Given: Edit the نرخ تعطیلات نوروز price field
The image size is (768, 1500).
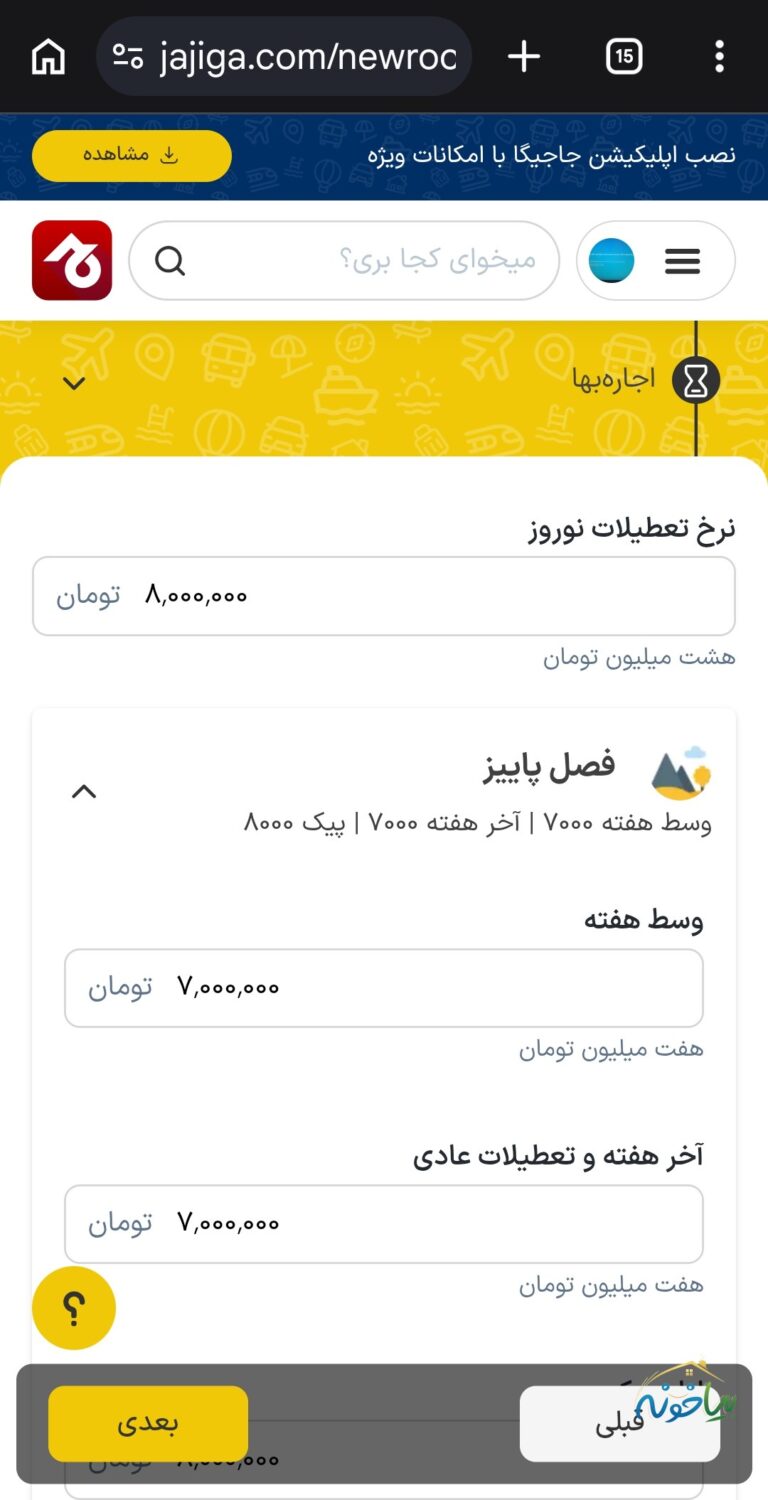Looking at the screenshot, I should (384, 596).
